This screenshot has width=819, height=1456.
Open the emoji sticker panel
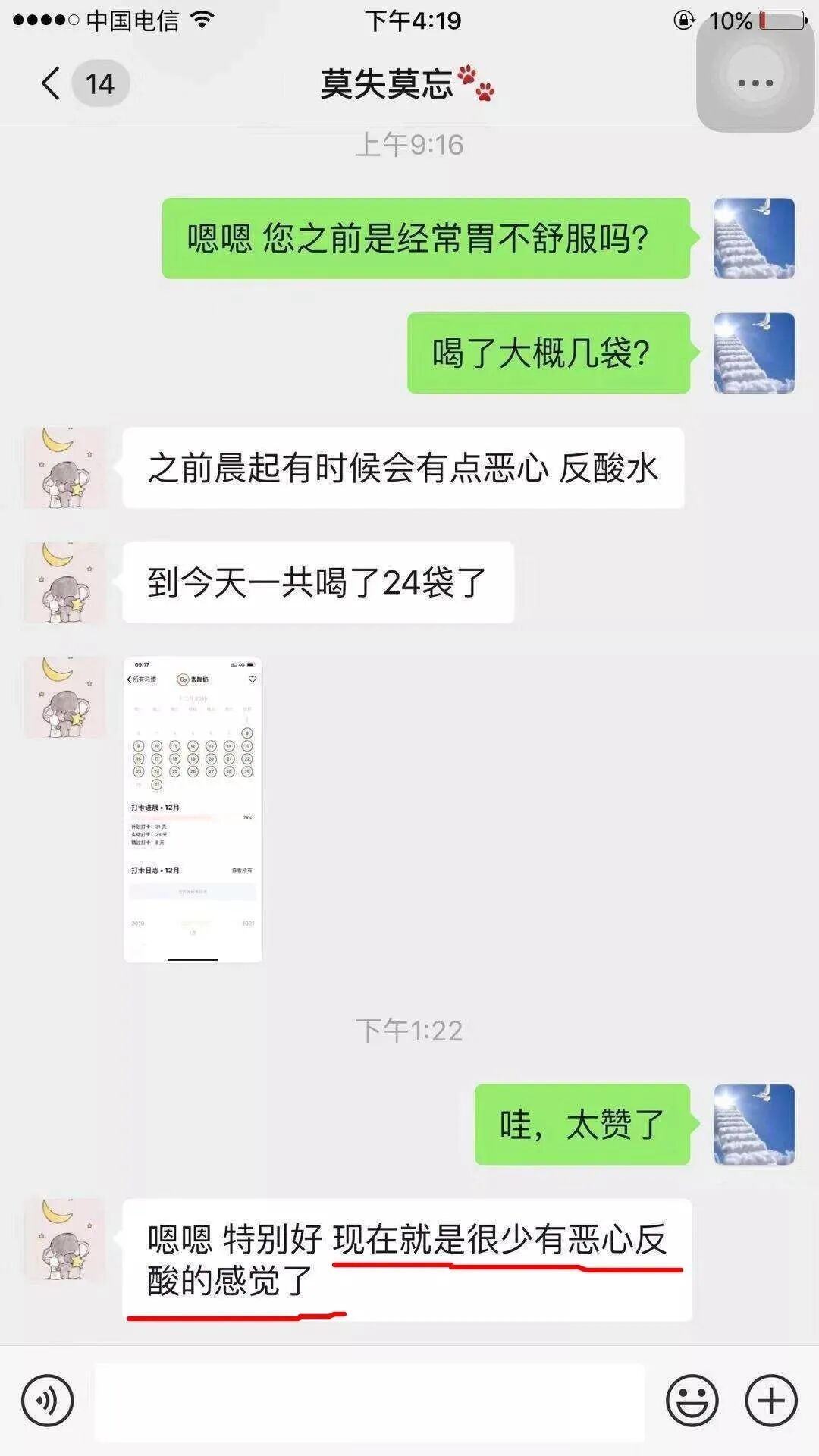(692, 1401)
